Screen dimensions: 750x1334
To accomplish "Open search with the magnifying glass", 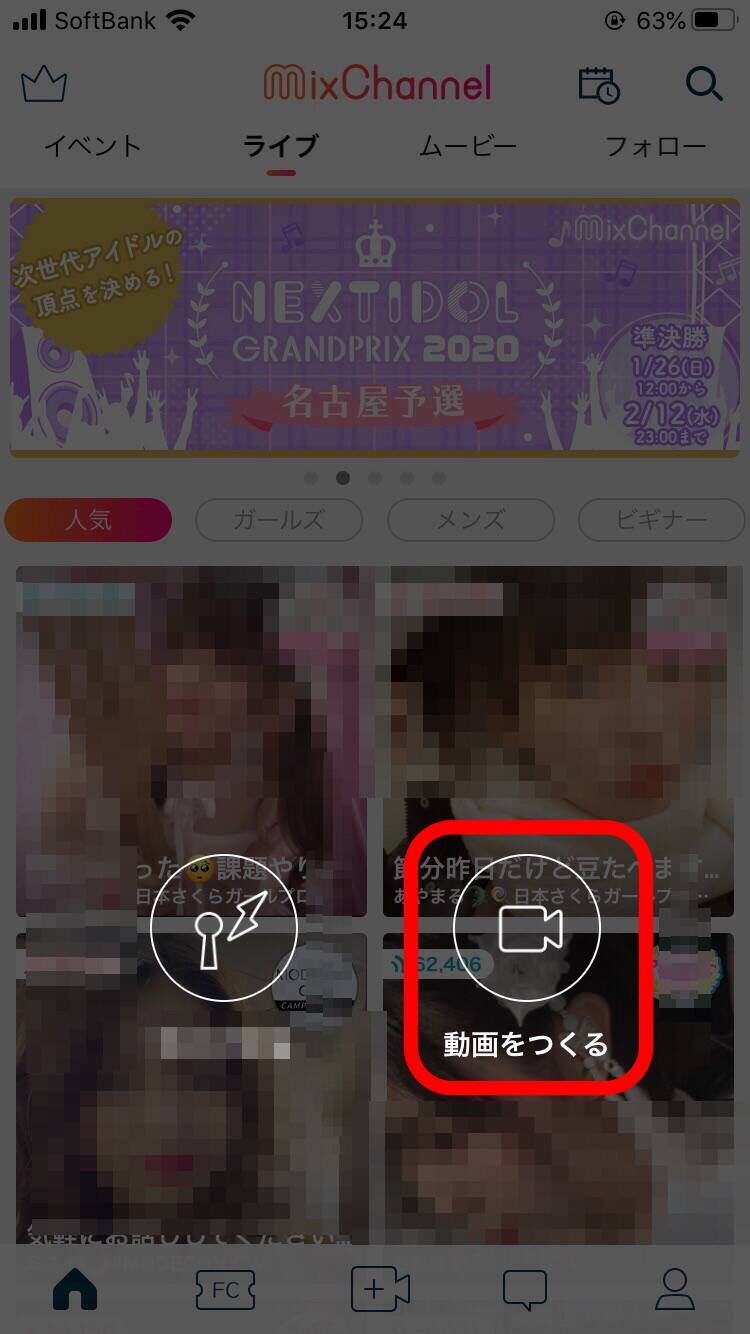I will 704,85.
